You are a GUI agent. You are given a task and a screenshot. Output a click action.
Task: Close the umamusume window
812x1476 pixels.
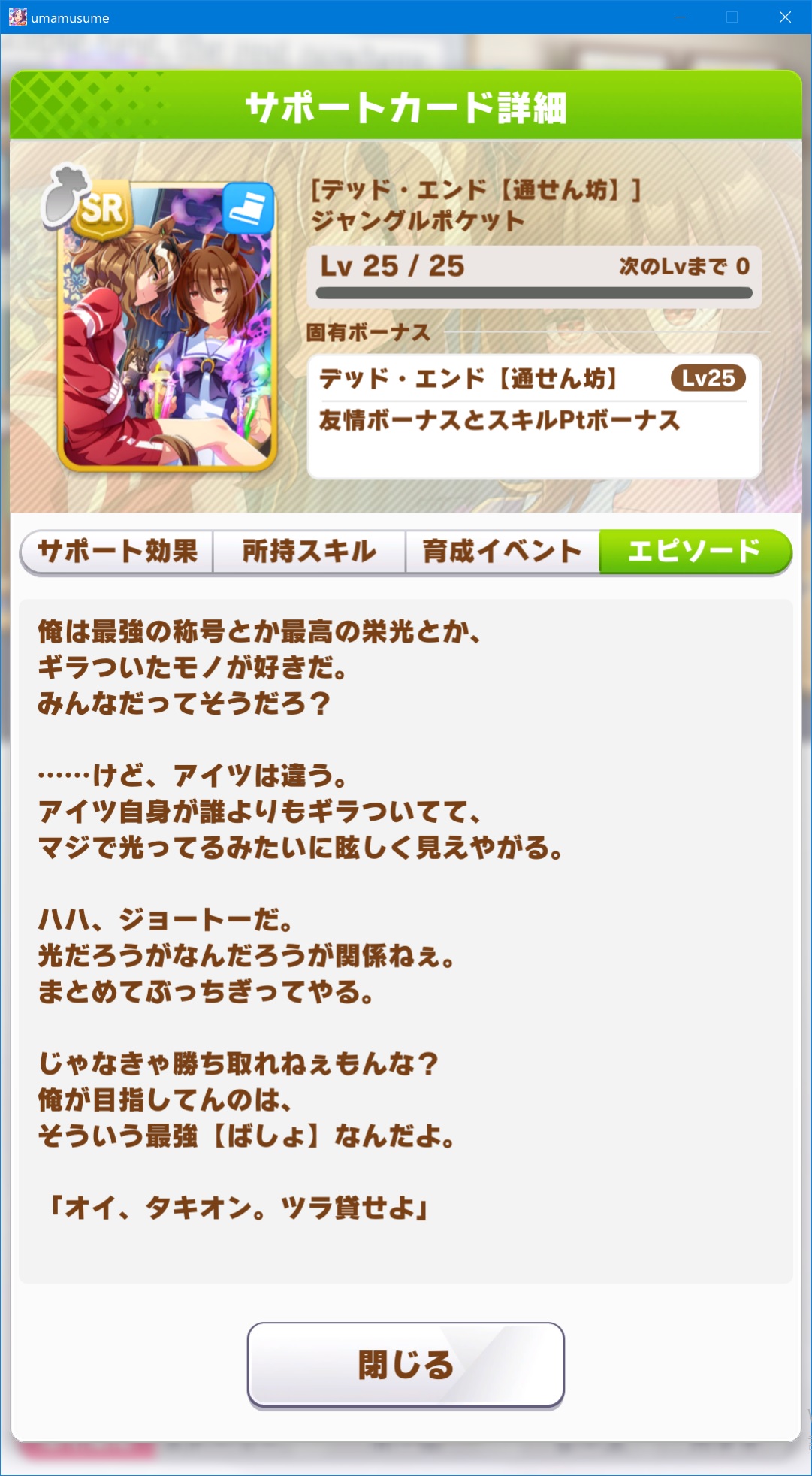(x=785, y=17)
